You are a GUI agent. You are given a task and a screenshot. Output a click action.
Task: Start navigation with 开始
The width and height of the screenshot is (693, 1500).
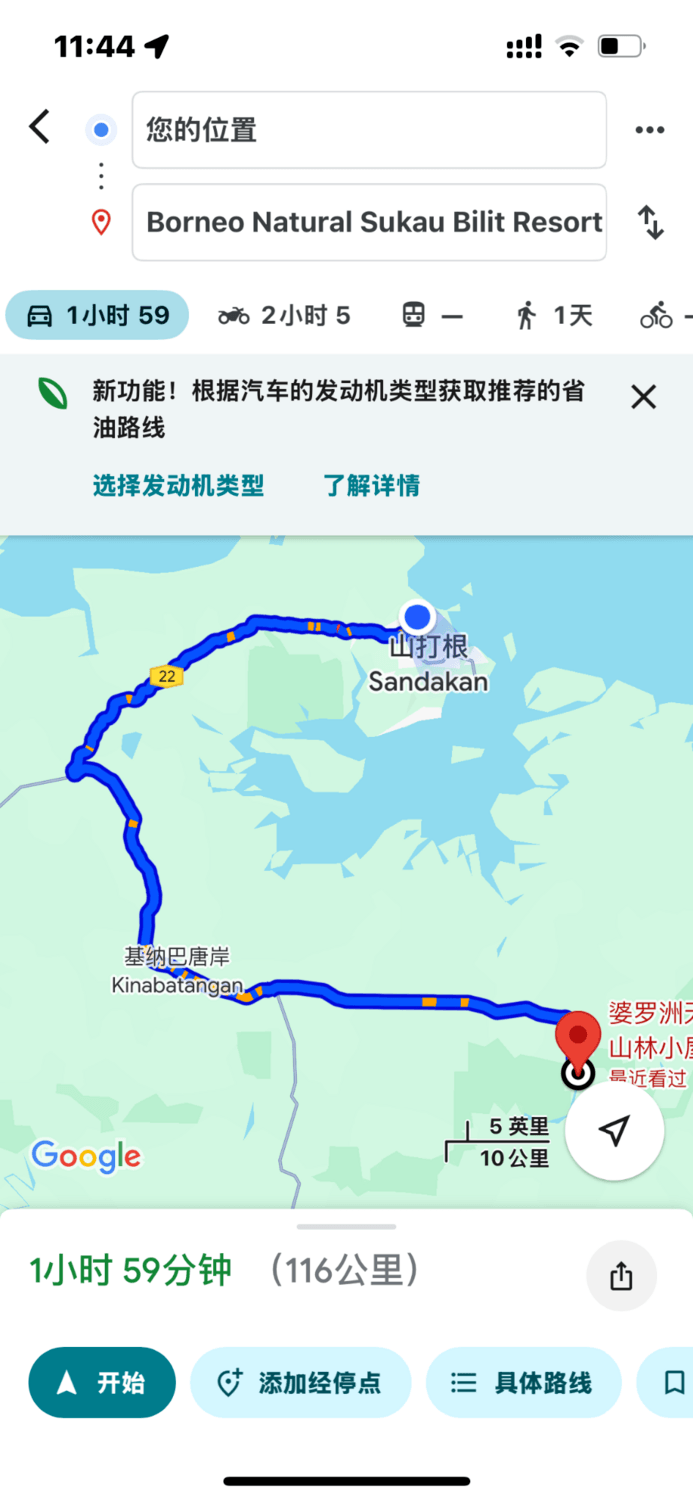tap(101, 1383)
